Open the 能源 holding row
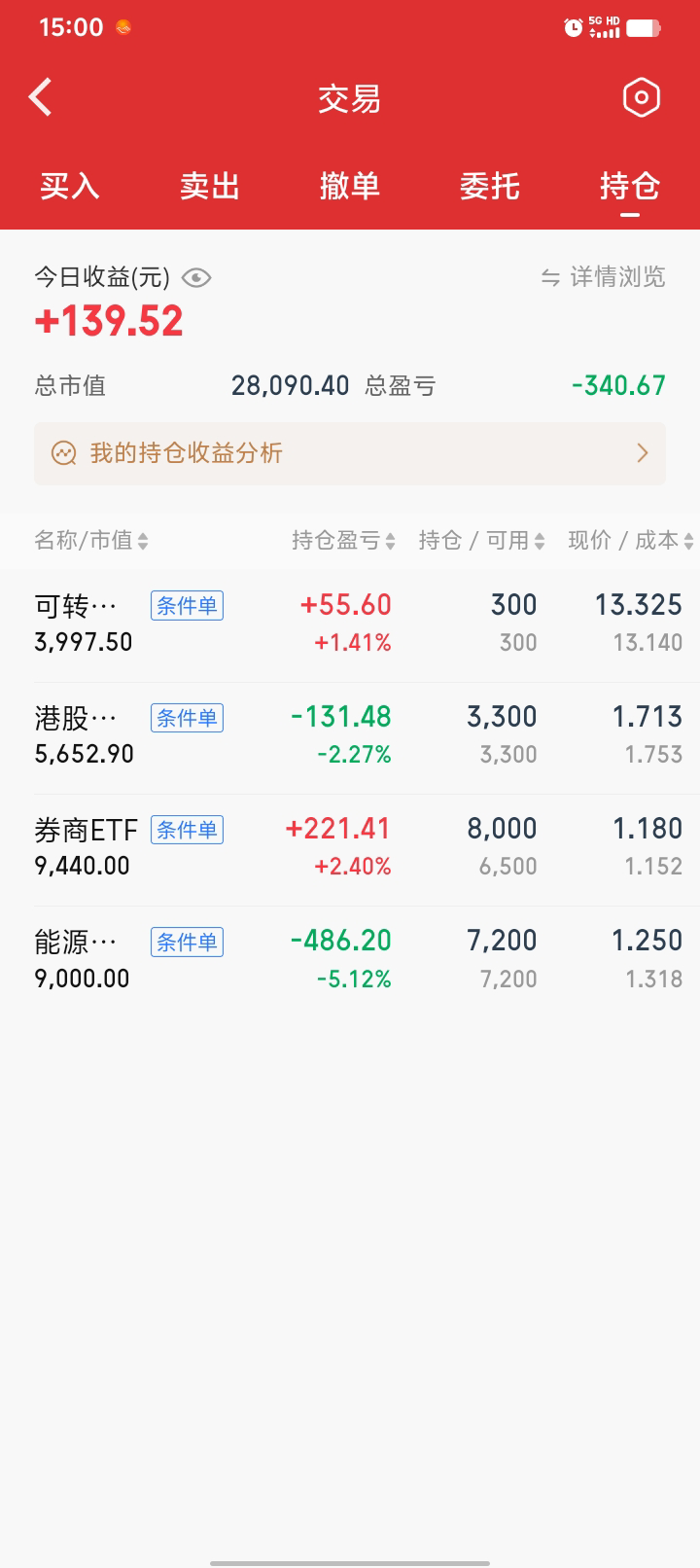 pyautogui.click(x=350, y=959)
